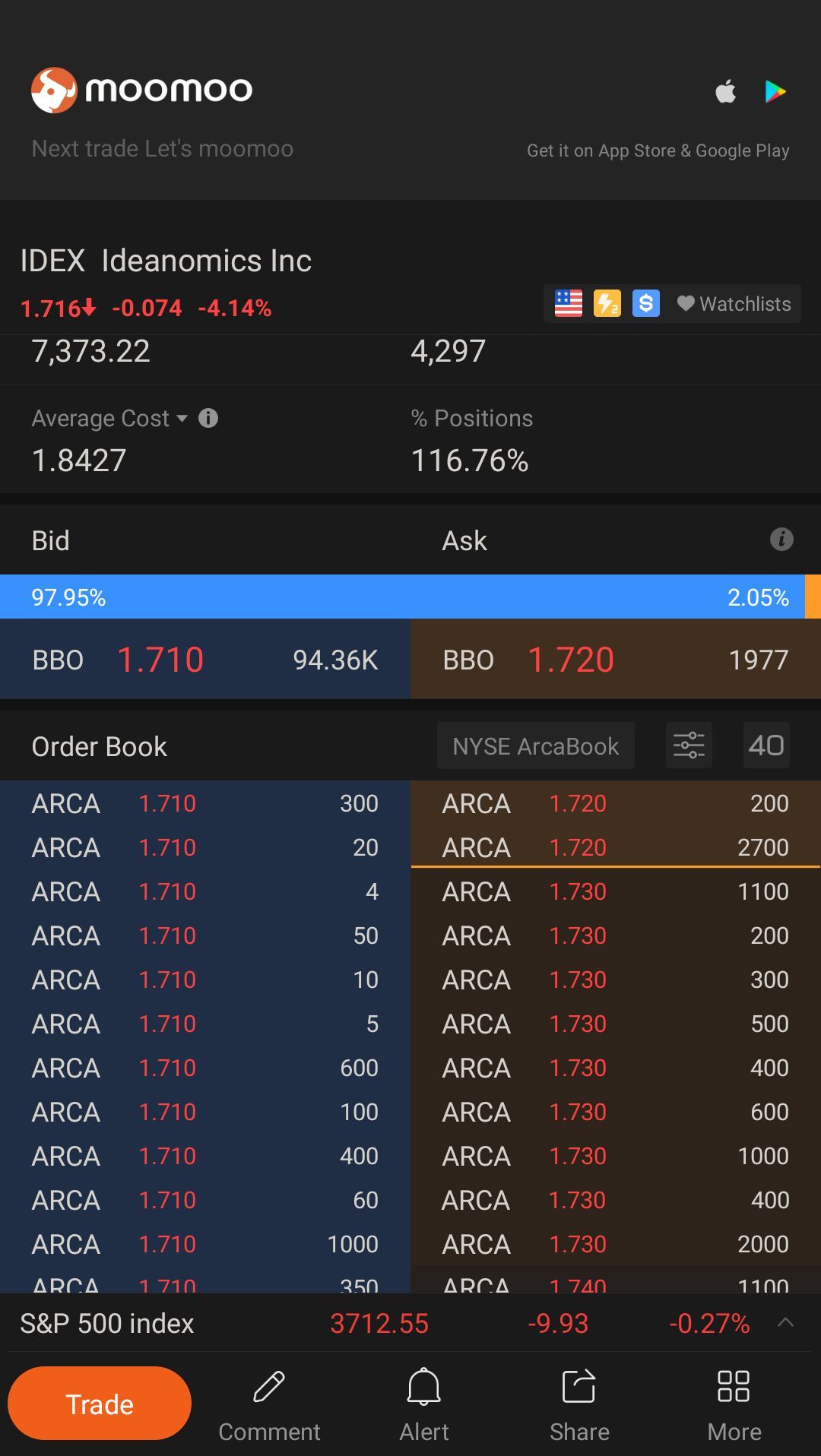Add IDEX to Watchlists
Viewport: 821px width, 1456px height.
point(734,304)
